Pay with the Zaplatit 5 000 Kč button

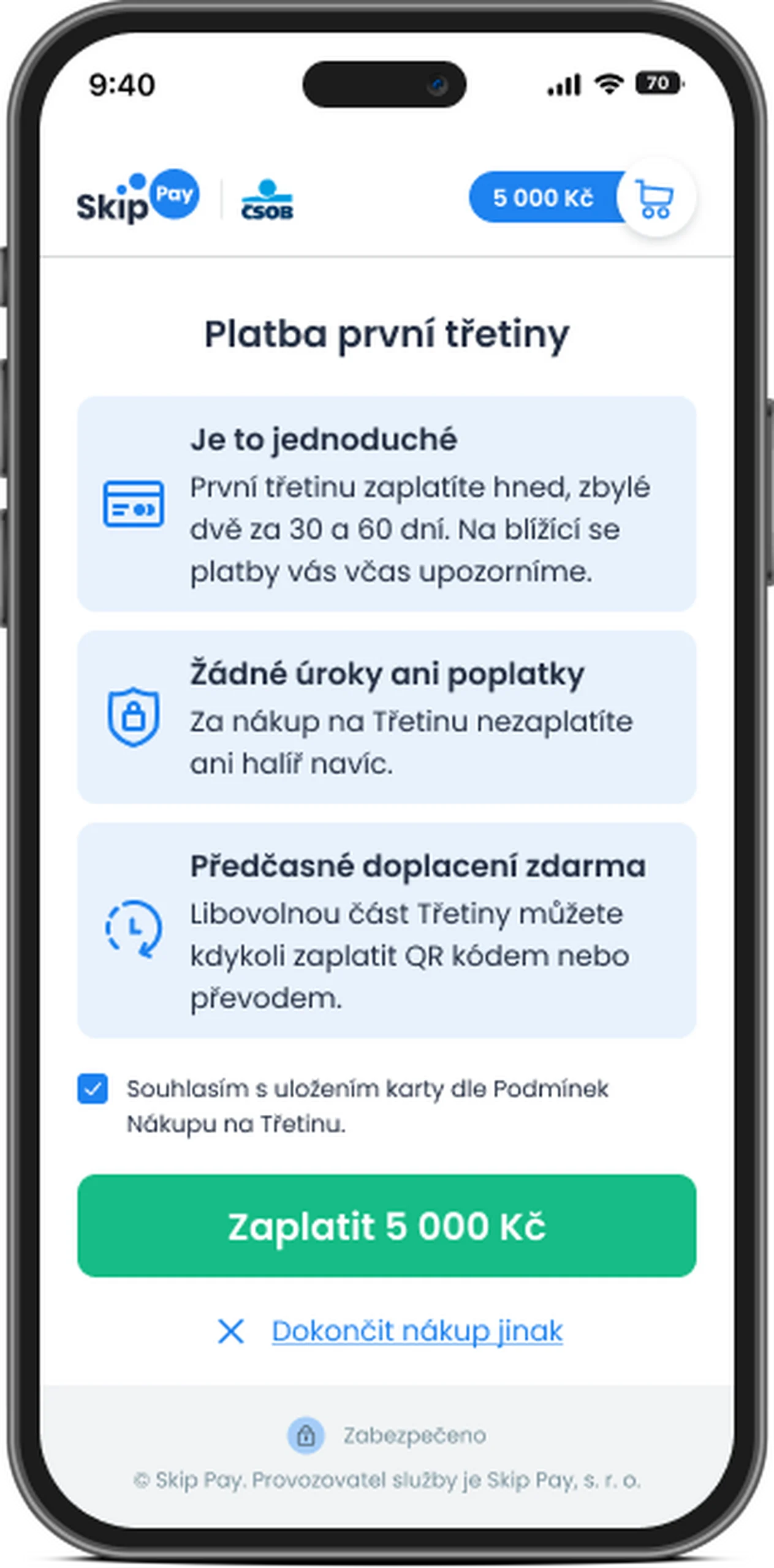click(387, 1226)
